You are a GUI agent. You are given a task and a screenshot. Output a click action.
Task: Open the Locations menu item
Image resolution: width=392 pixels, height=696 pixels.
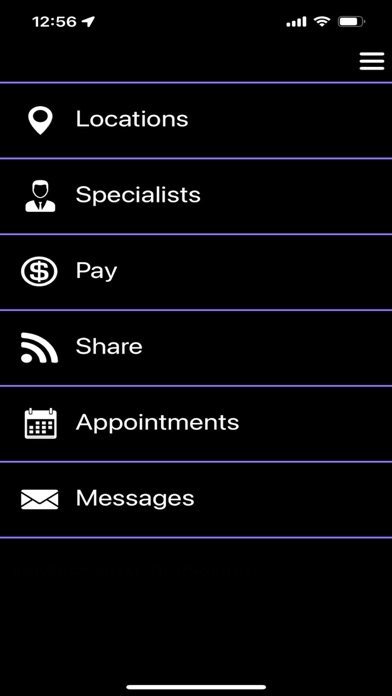[x=196, y=120]
